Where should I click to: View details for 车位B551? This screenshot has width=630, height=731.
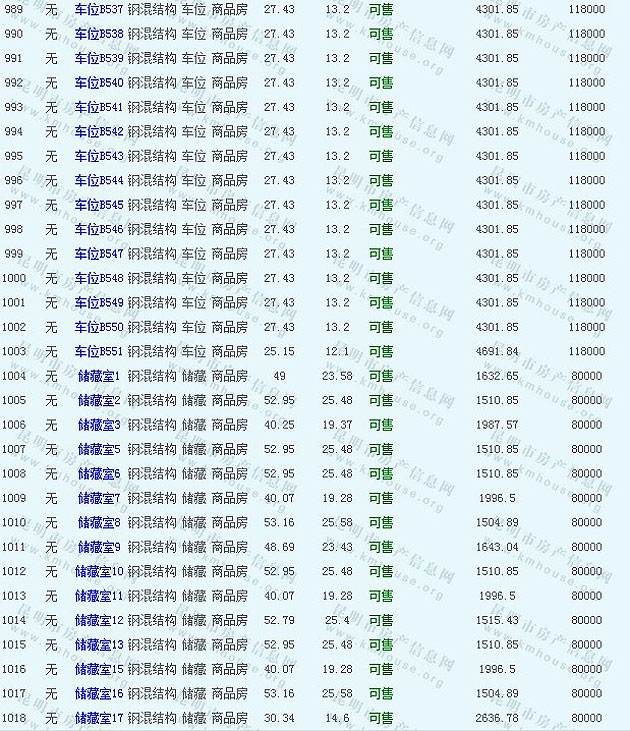click(99, 352)
